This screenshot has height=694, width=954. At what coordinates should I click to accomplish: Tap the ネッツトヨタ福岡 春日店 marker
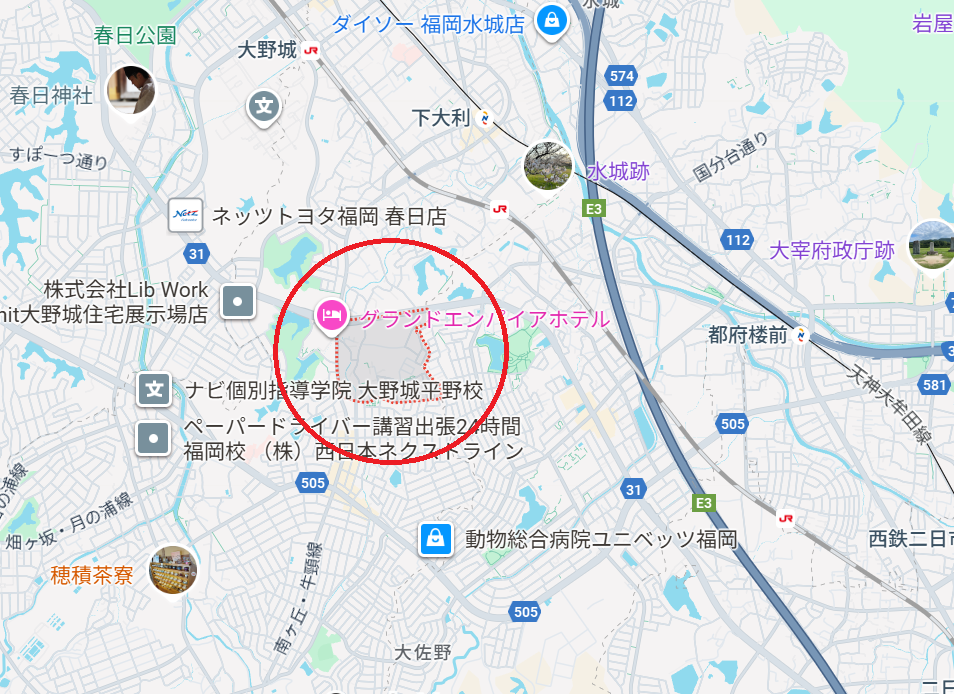coord(186,214)
